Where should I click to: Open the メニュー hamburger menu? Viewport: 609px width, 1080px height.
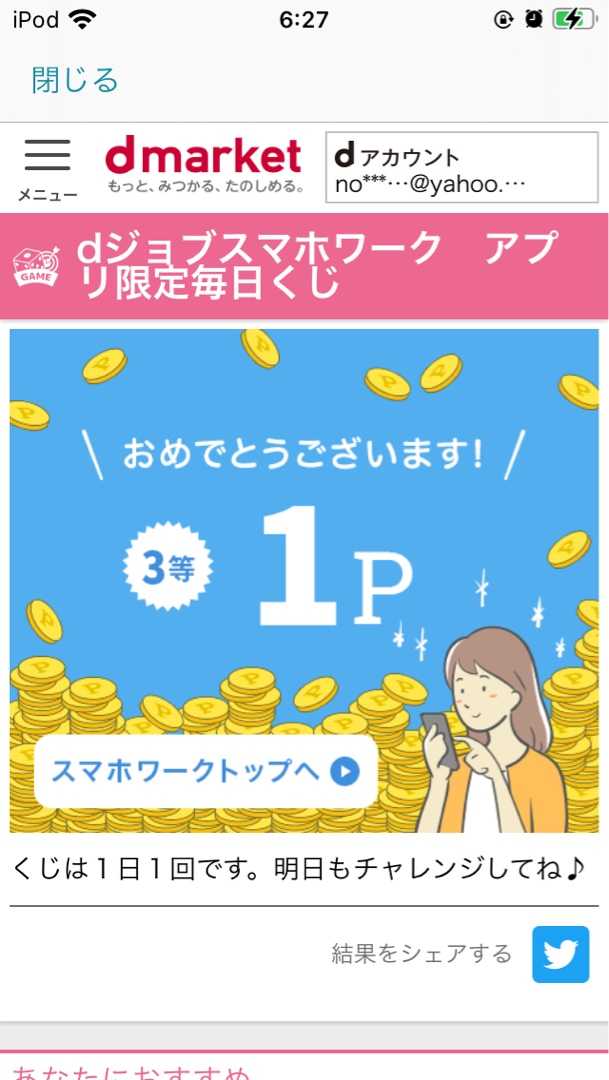click(x=48, y=169)
